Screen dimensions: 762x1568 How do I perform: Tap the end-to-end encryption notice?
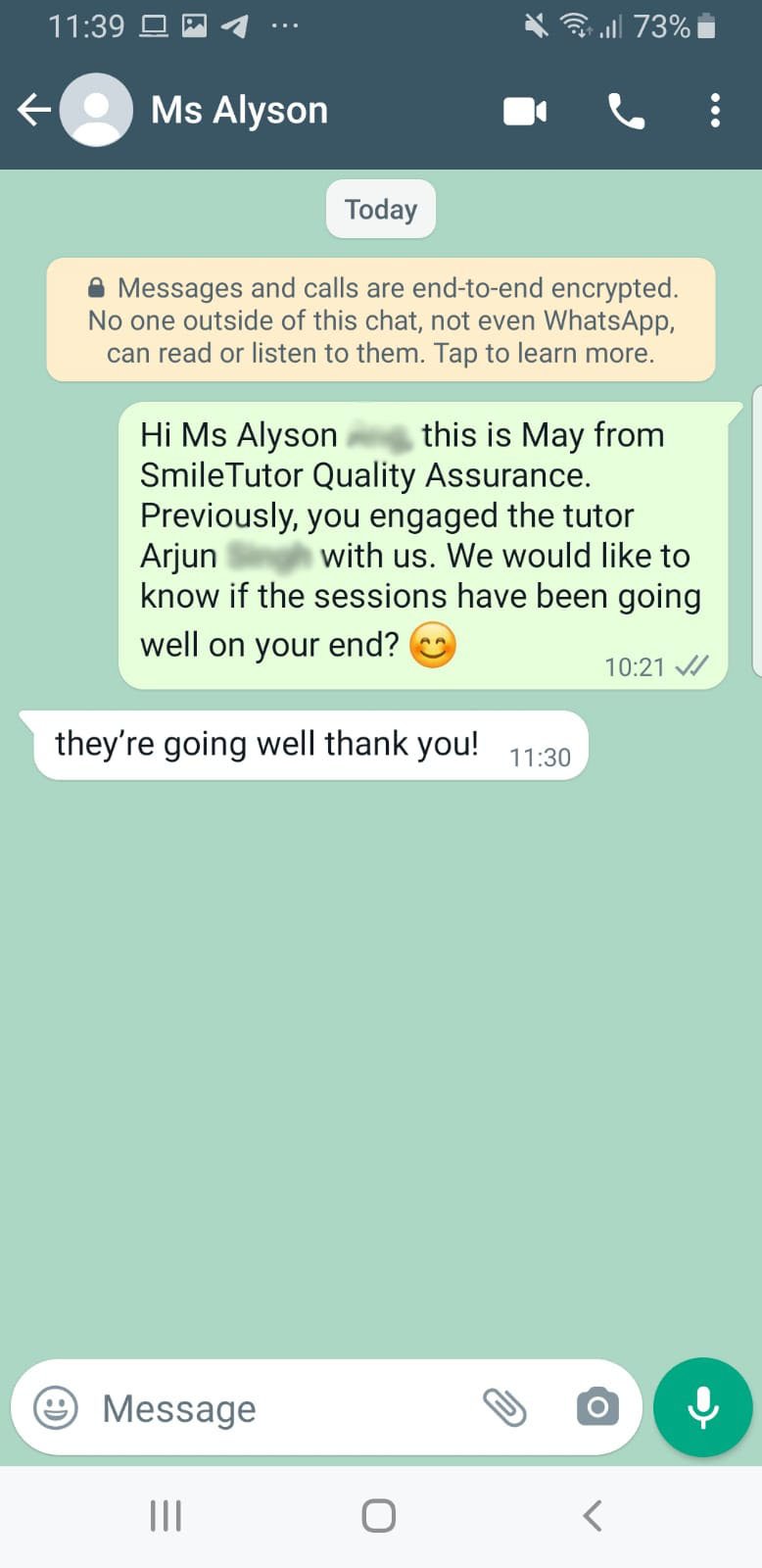[381, 320]
